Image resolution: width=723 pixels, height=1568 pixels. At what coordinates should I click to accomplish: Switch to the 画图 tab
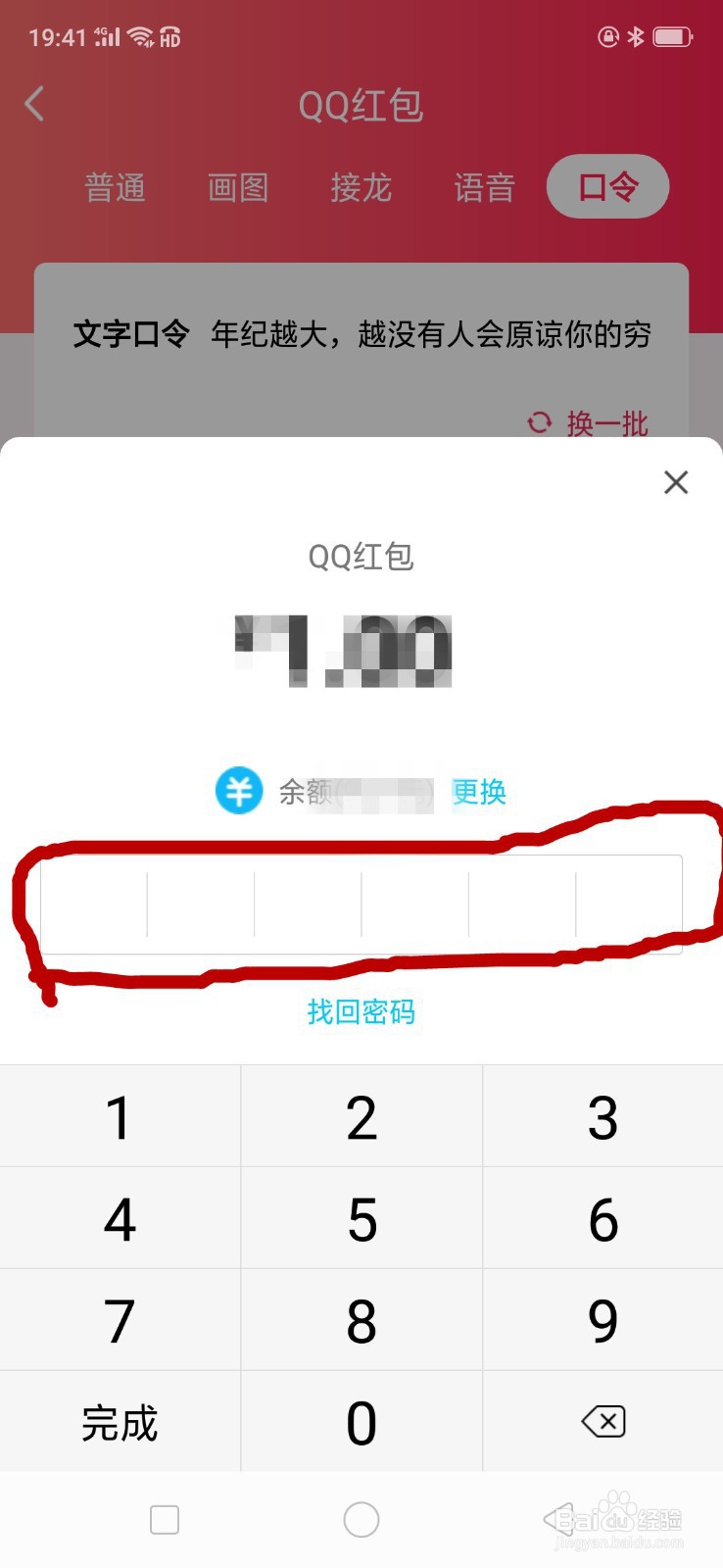pyautogui.click(x=238, y=187)
